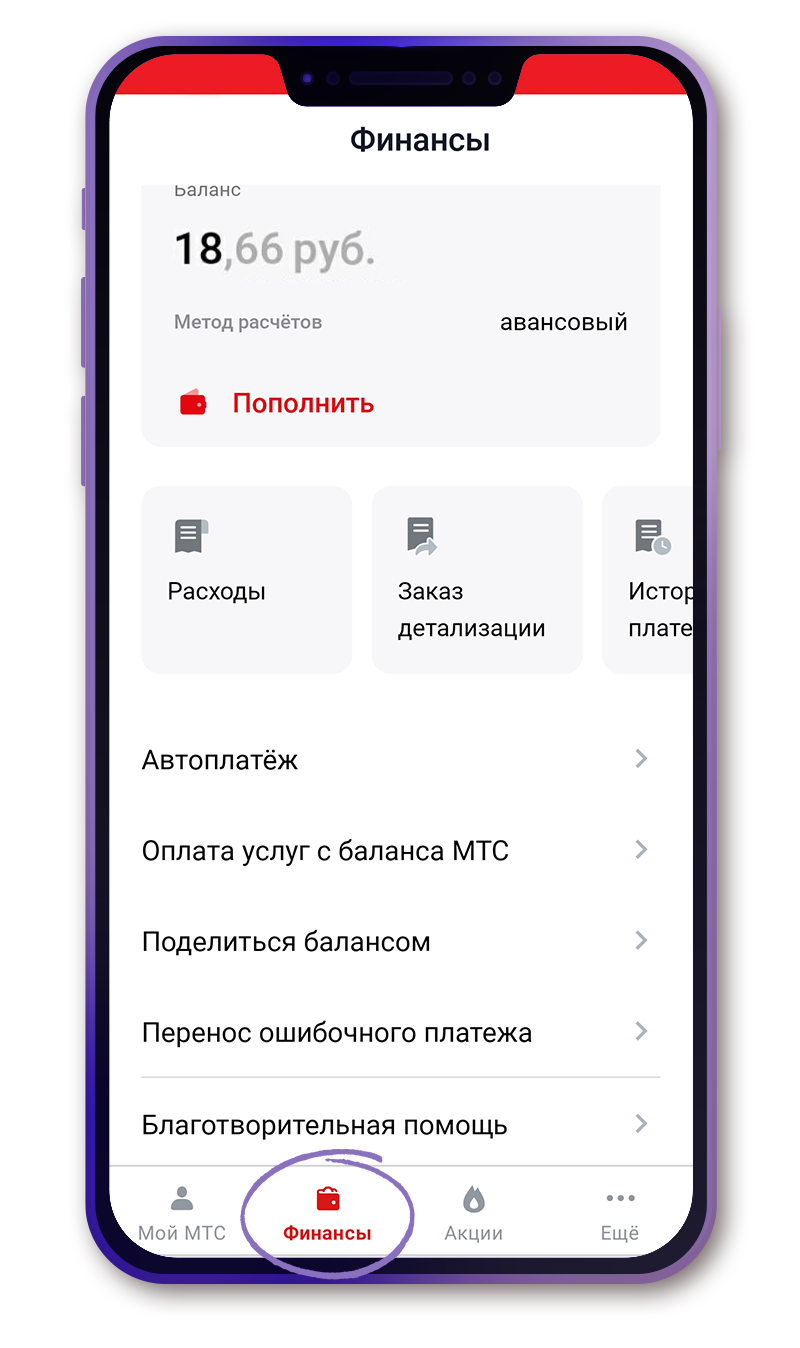Open Заказ детализации card
The image size is (800, 1348).
(476, 579)
